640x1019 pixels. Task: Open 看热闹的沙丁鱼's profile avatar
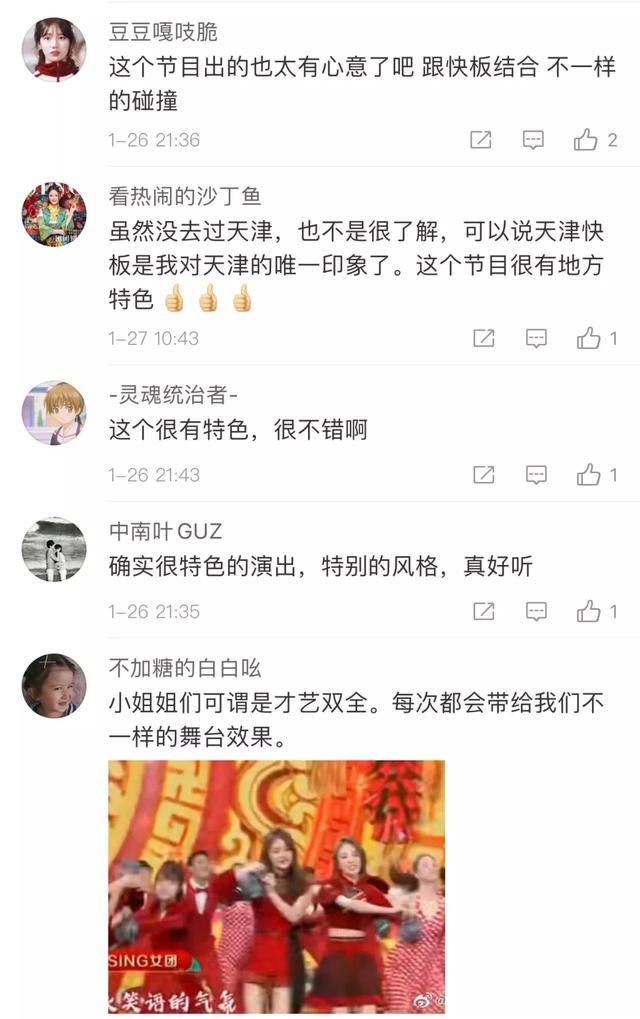pyautogui.click(x=54, y=214)
